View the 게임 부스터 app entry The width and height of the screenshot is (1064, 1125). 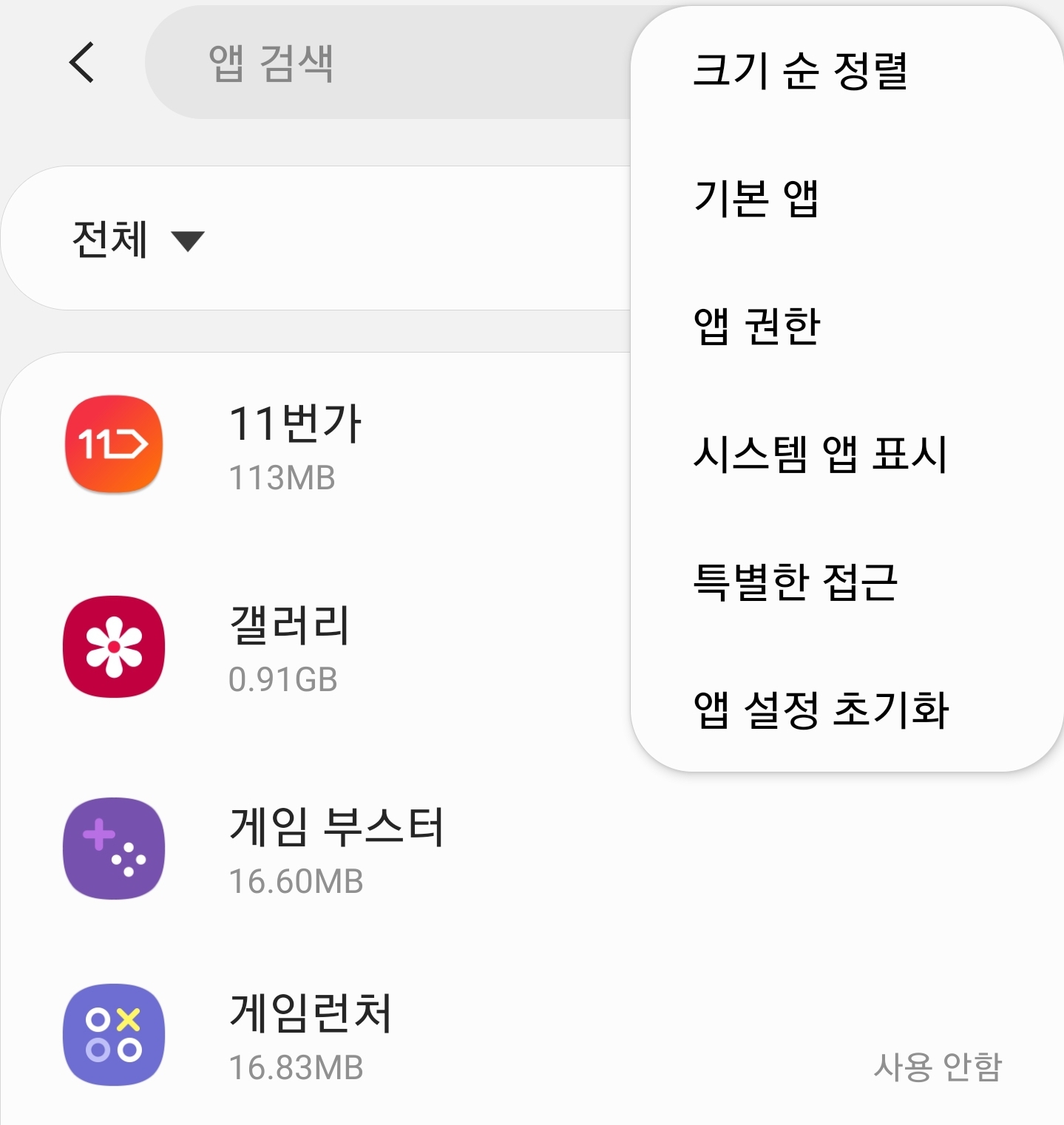[x=336, y=849]
